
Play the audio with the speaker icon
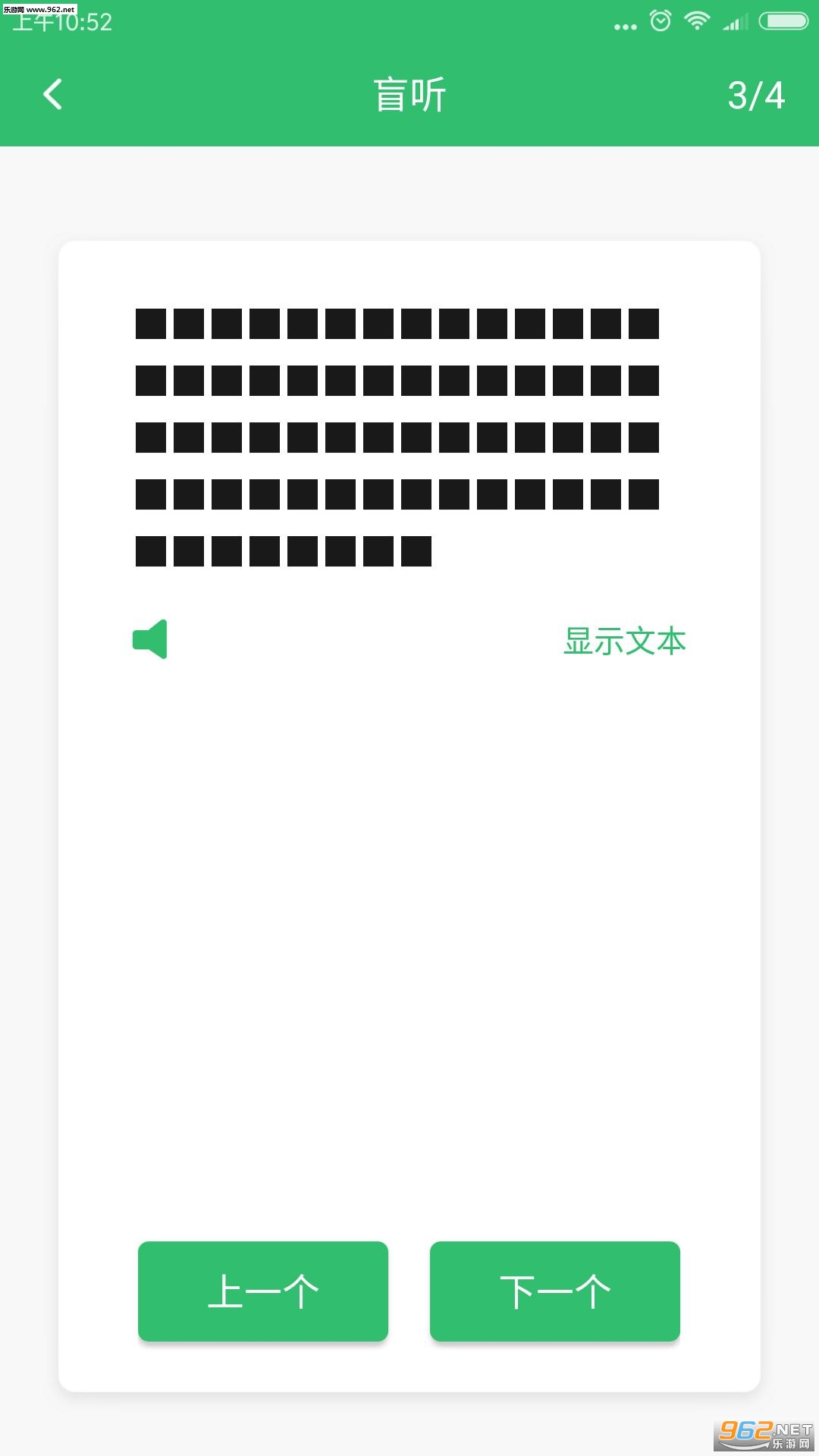click(x=150, y=639)
